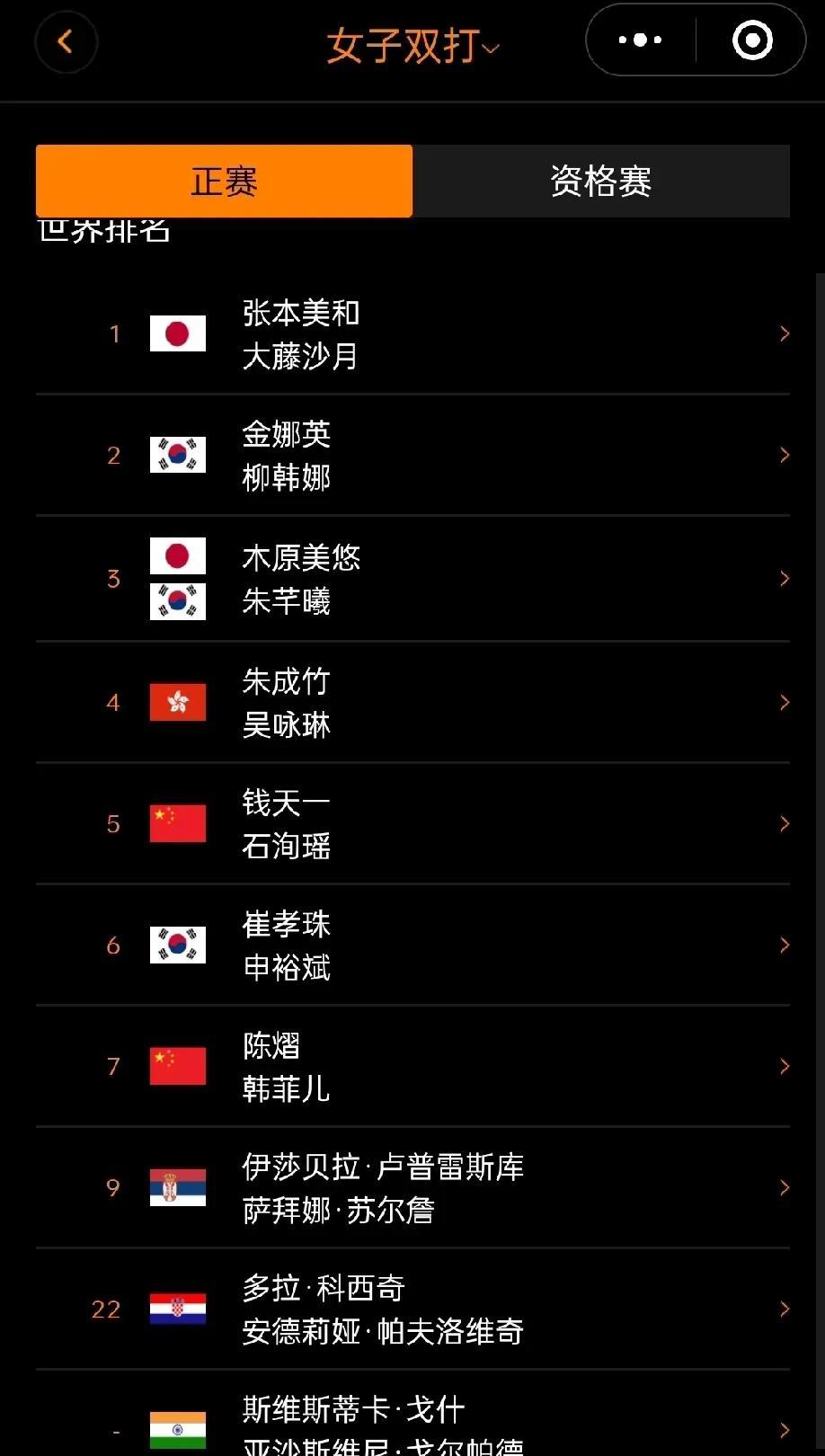The width and height of the screenshot is (825, 1456).
Task: Open the 斯维斯蒂卡·戈什 pair row
Action: point(412,1415)
